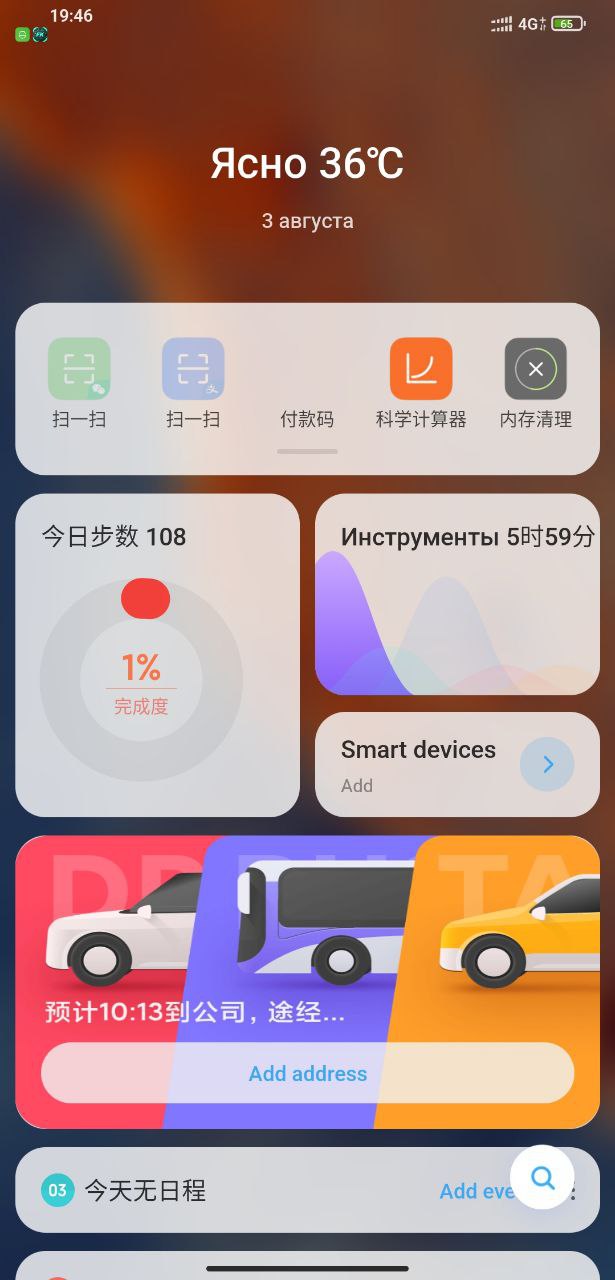Open the 付款码 payment code shortcut

(x=307, y=385)
